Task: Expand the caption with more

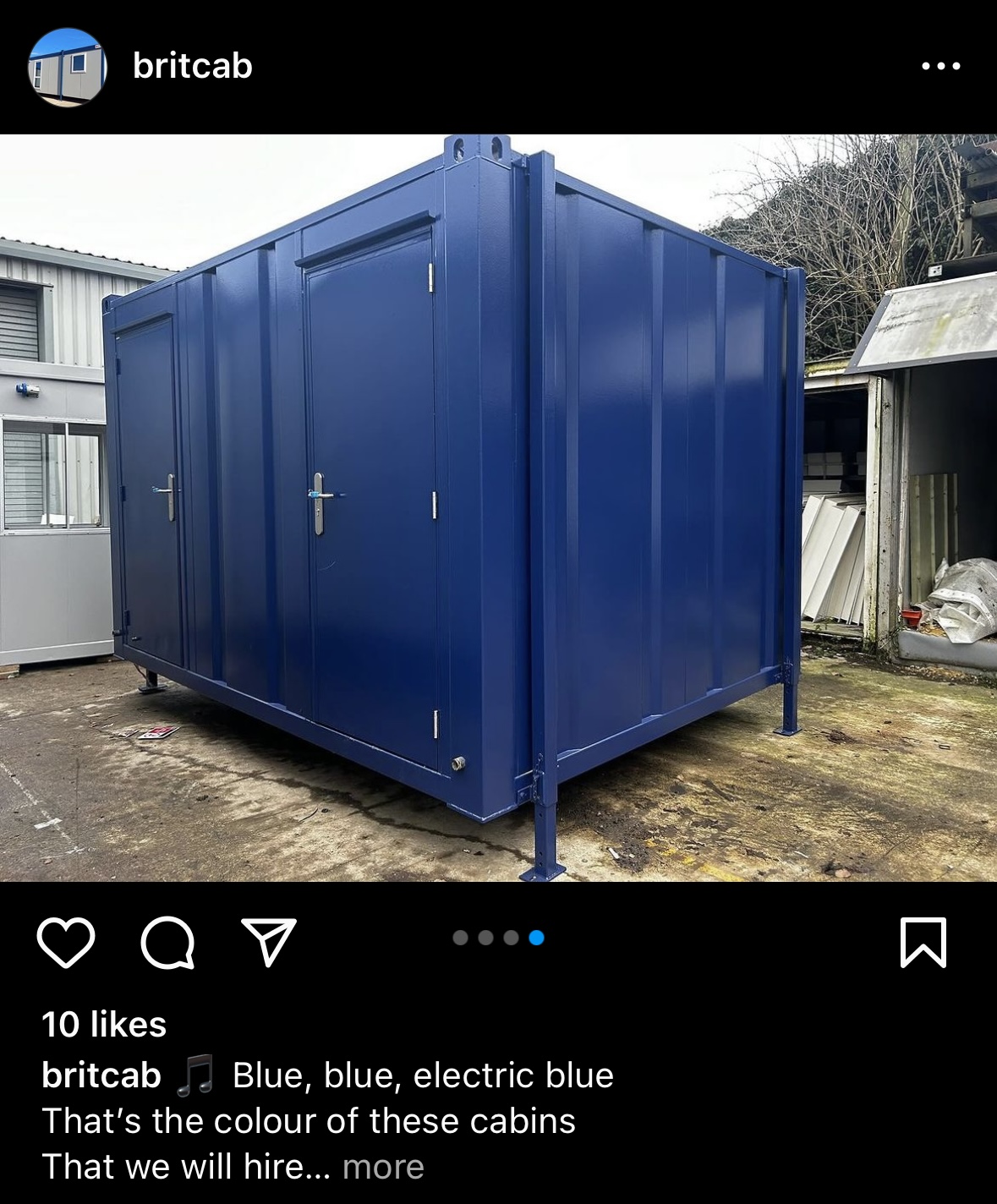Action: pos(382,1167)
